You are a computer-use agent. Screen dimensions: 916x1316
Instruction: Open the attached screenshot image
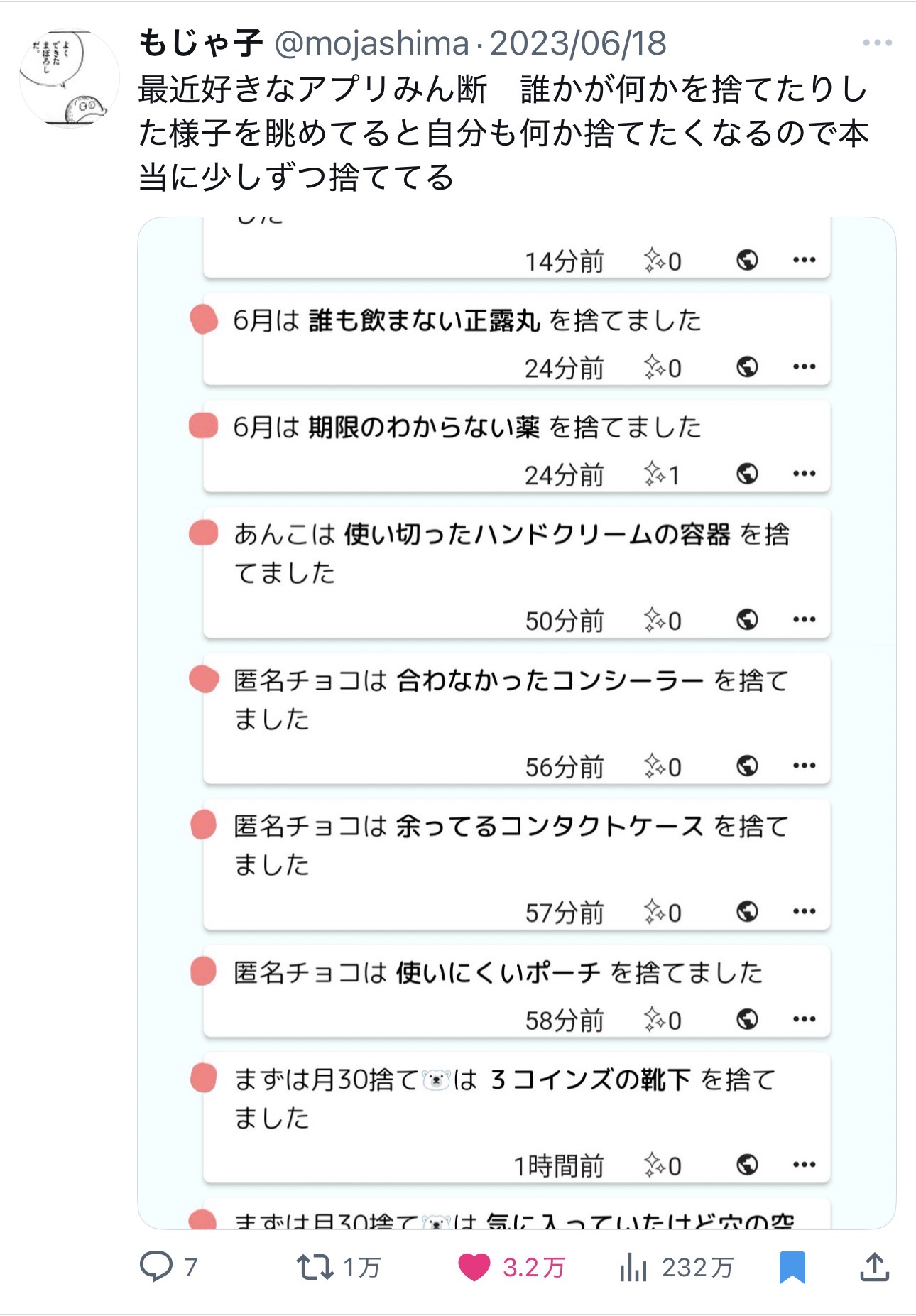(516, 722)
